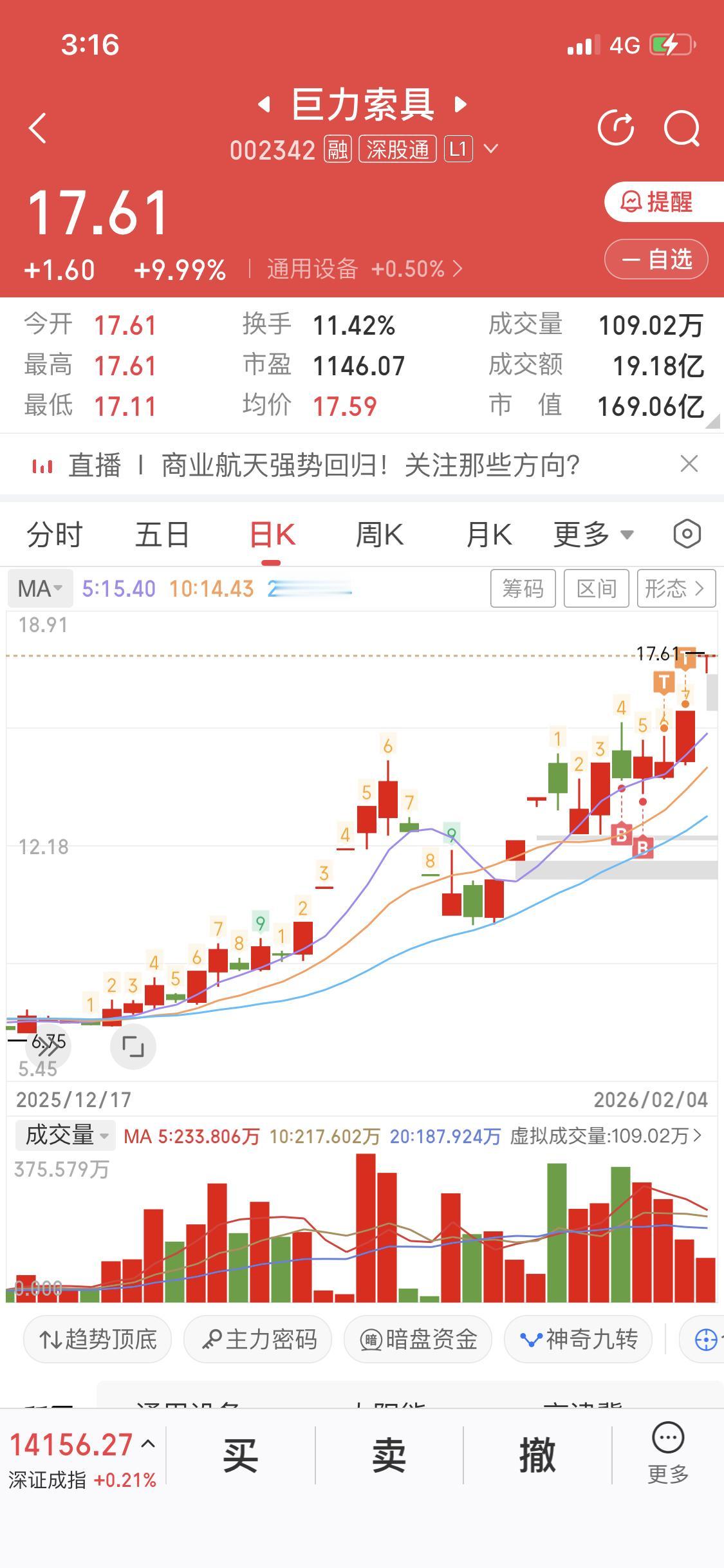This screenshot has width=724, height=1568.
Task: Open the 暗盘资金 funds tool
Action: pos(418,1339)
